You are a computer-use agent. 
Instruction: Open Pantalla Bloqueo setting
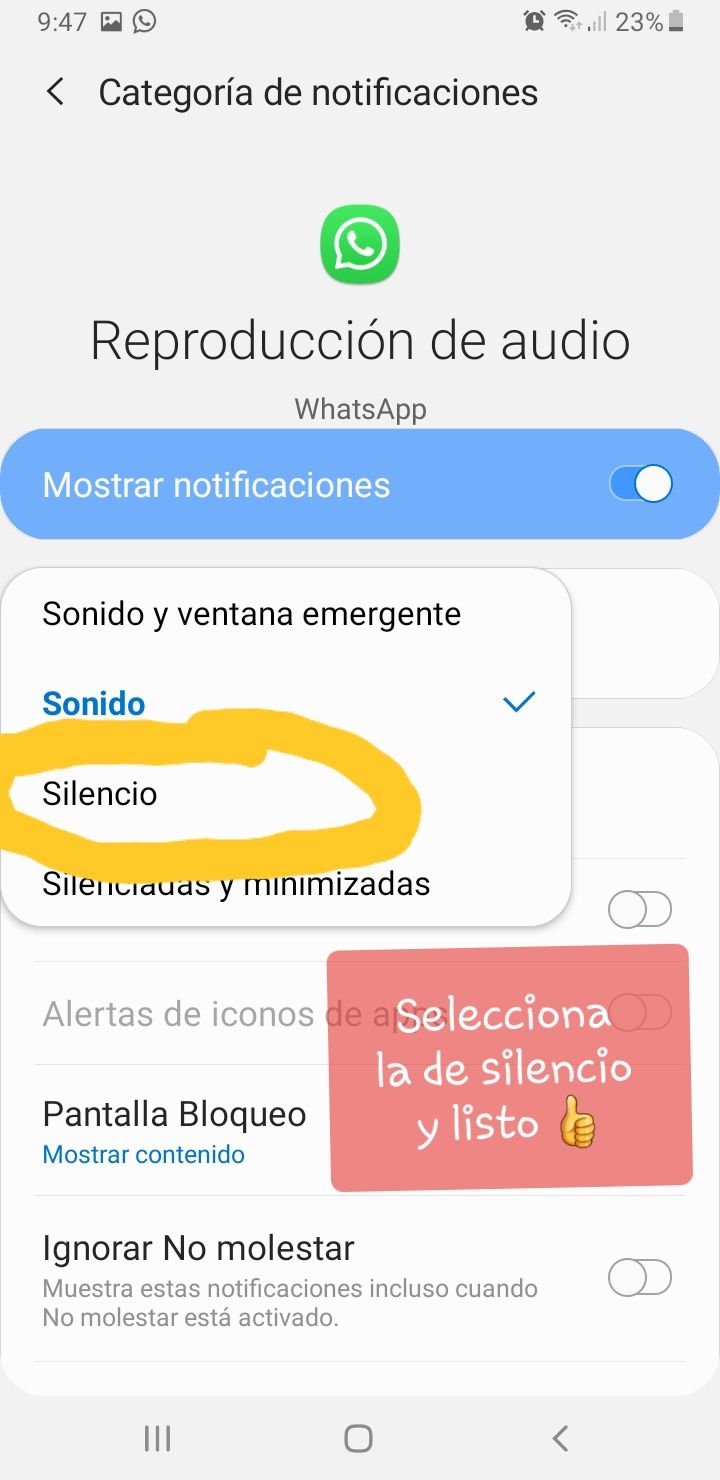(x=175, y=1131)
